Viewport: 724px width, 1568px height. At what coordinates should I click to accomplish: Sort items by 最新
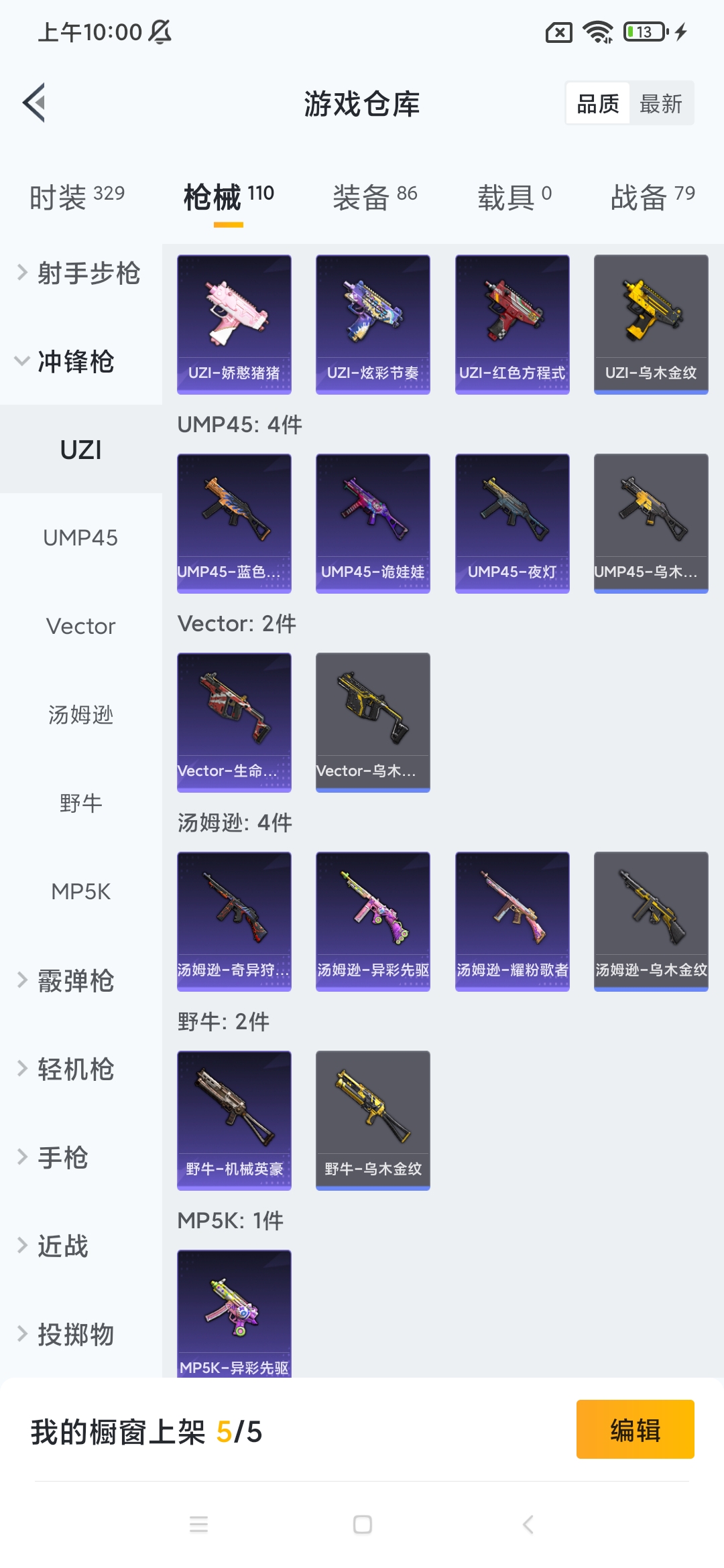[x=660, y=104]
